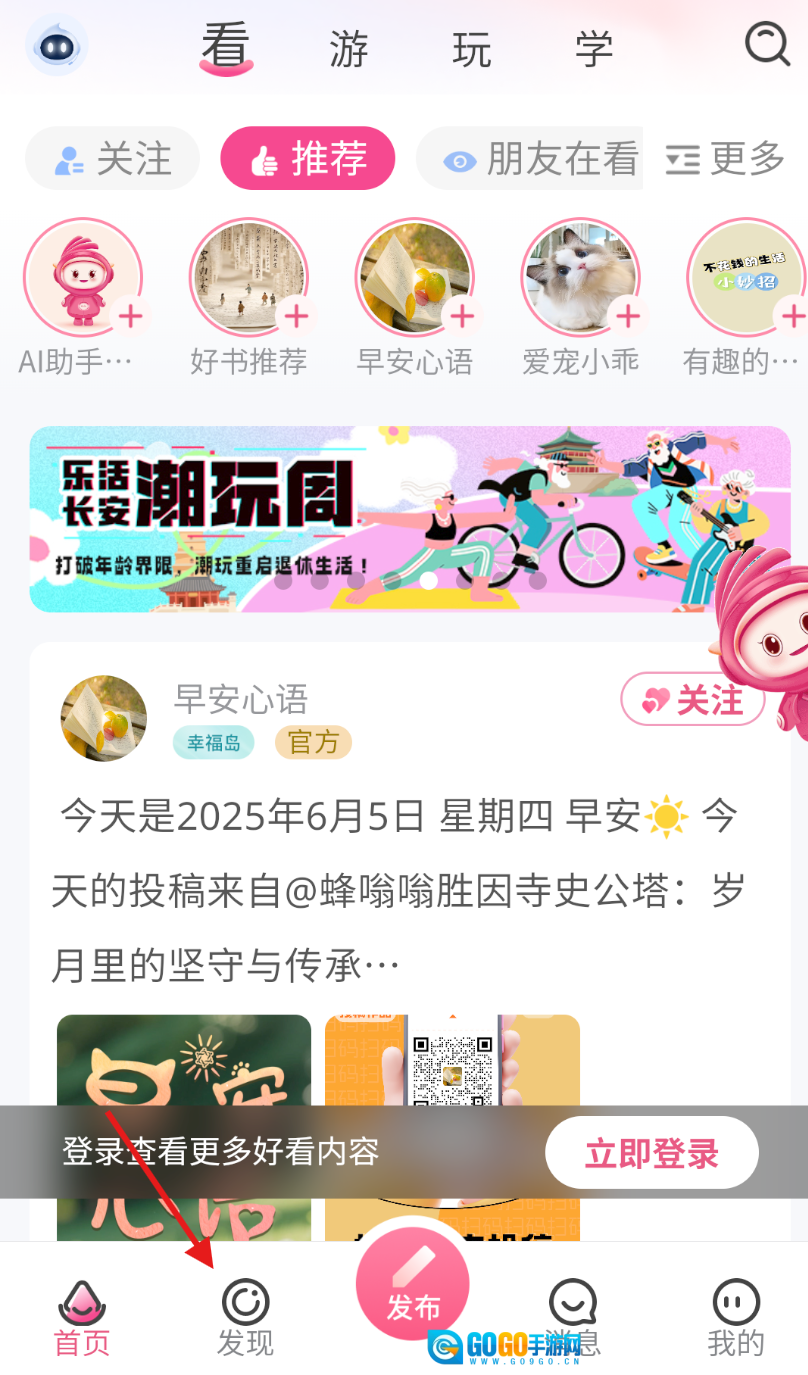Switch to the 游 top tab
The image size is (808, 1375).
click(349, 48)
